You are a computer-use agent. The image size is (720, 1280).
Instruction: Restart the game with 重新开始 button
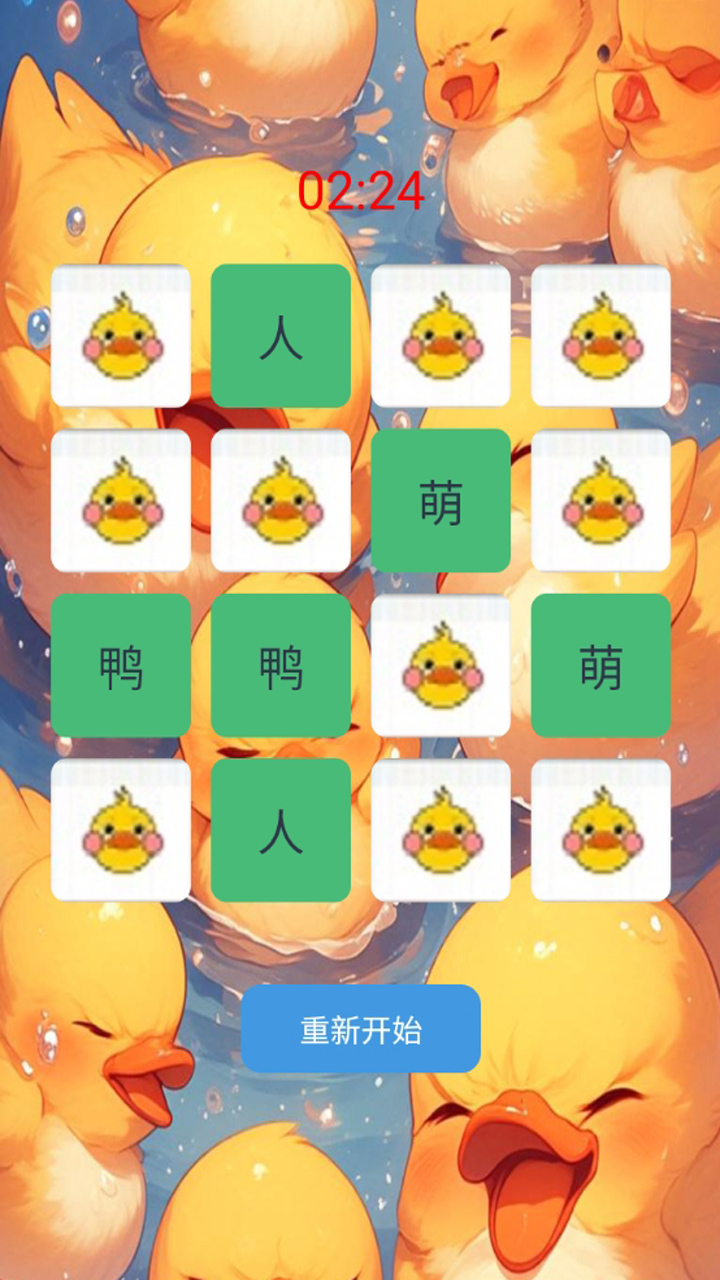coord(360,1029)
